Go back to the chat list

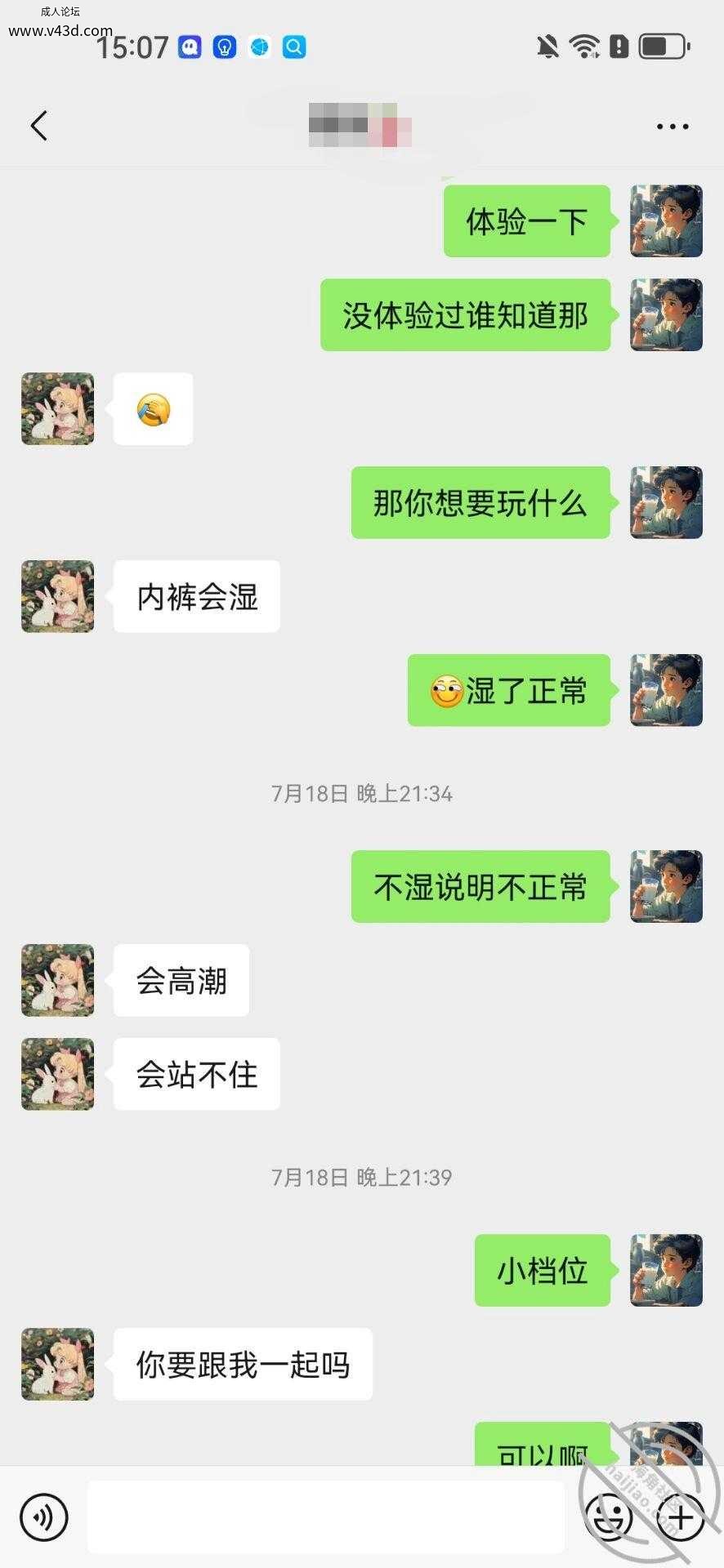pyautogui.click(x=38, y=126)
